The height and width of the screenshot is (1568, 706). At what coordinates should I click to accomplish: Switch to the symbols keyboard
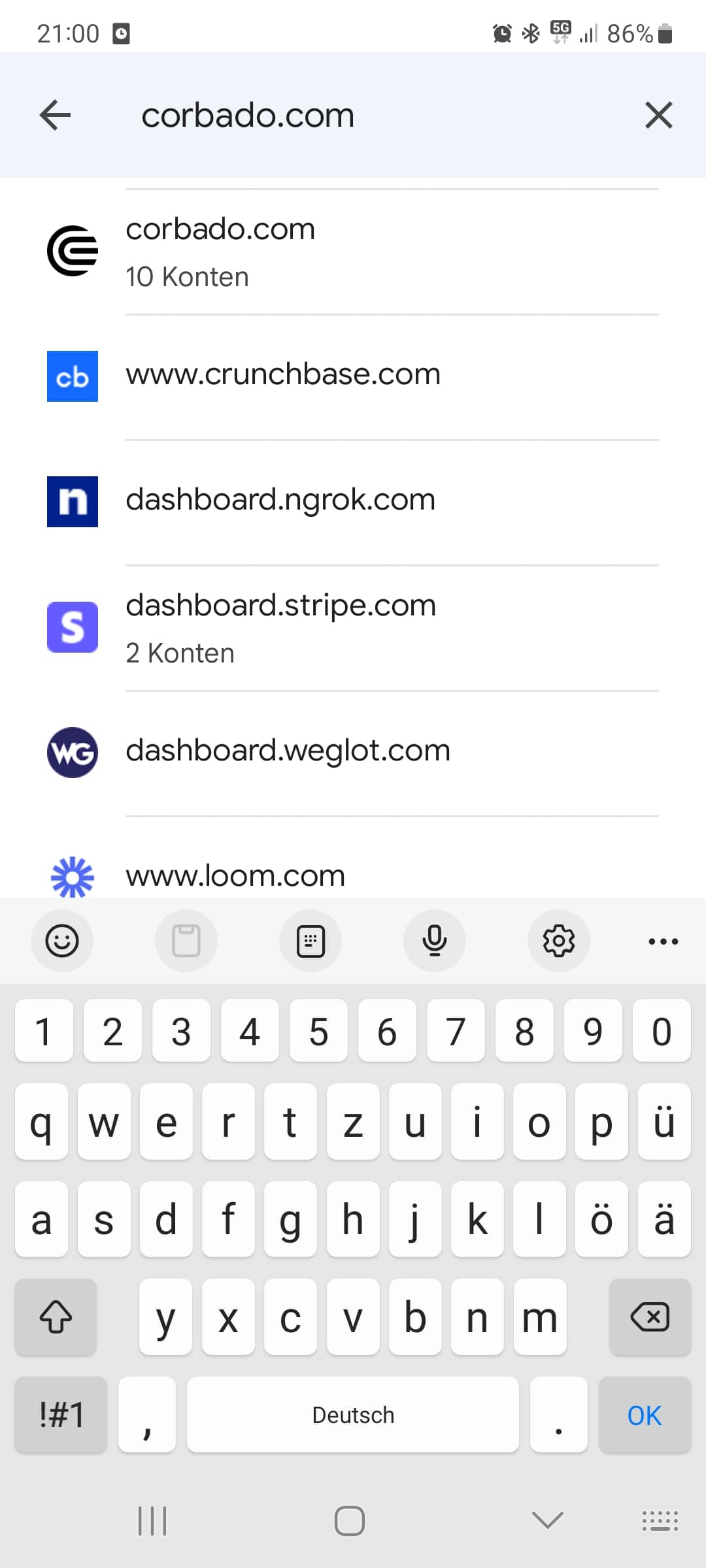[61, 1415]
